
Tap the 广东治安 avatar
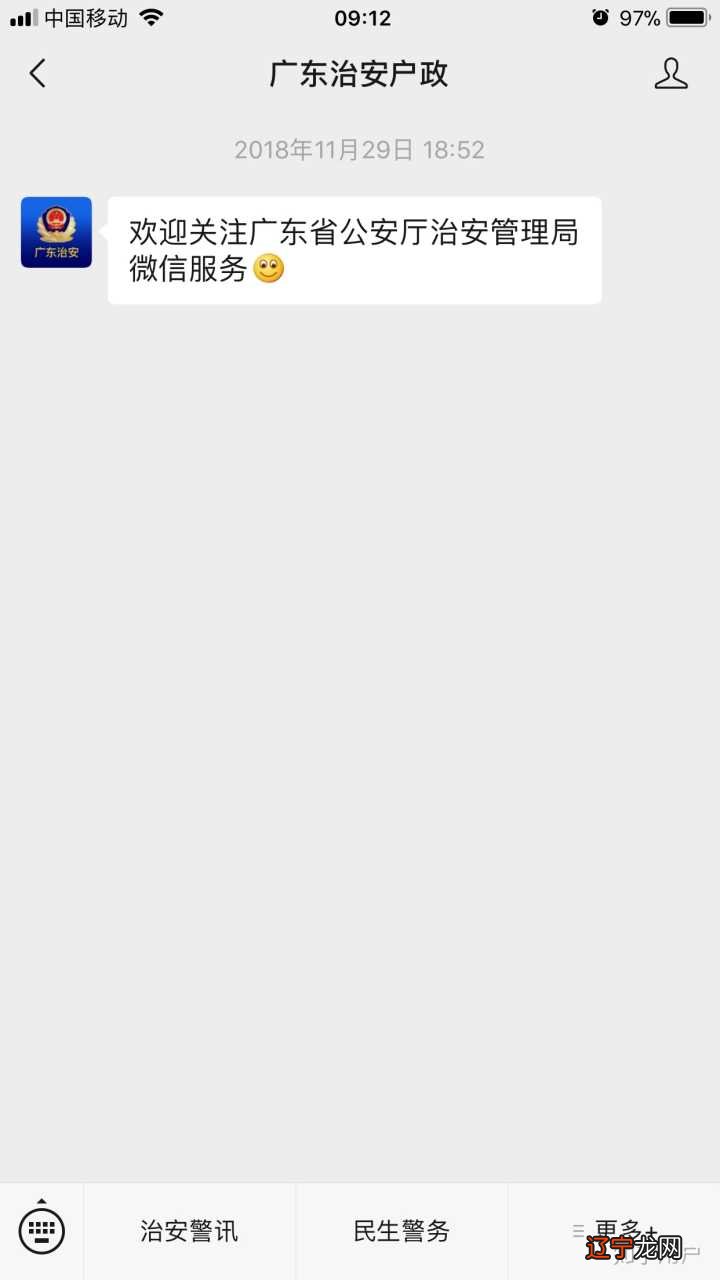point(56,232)
